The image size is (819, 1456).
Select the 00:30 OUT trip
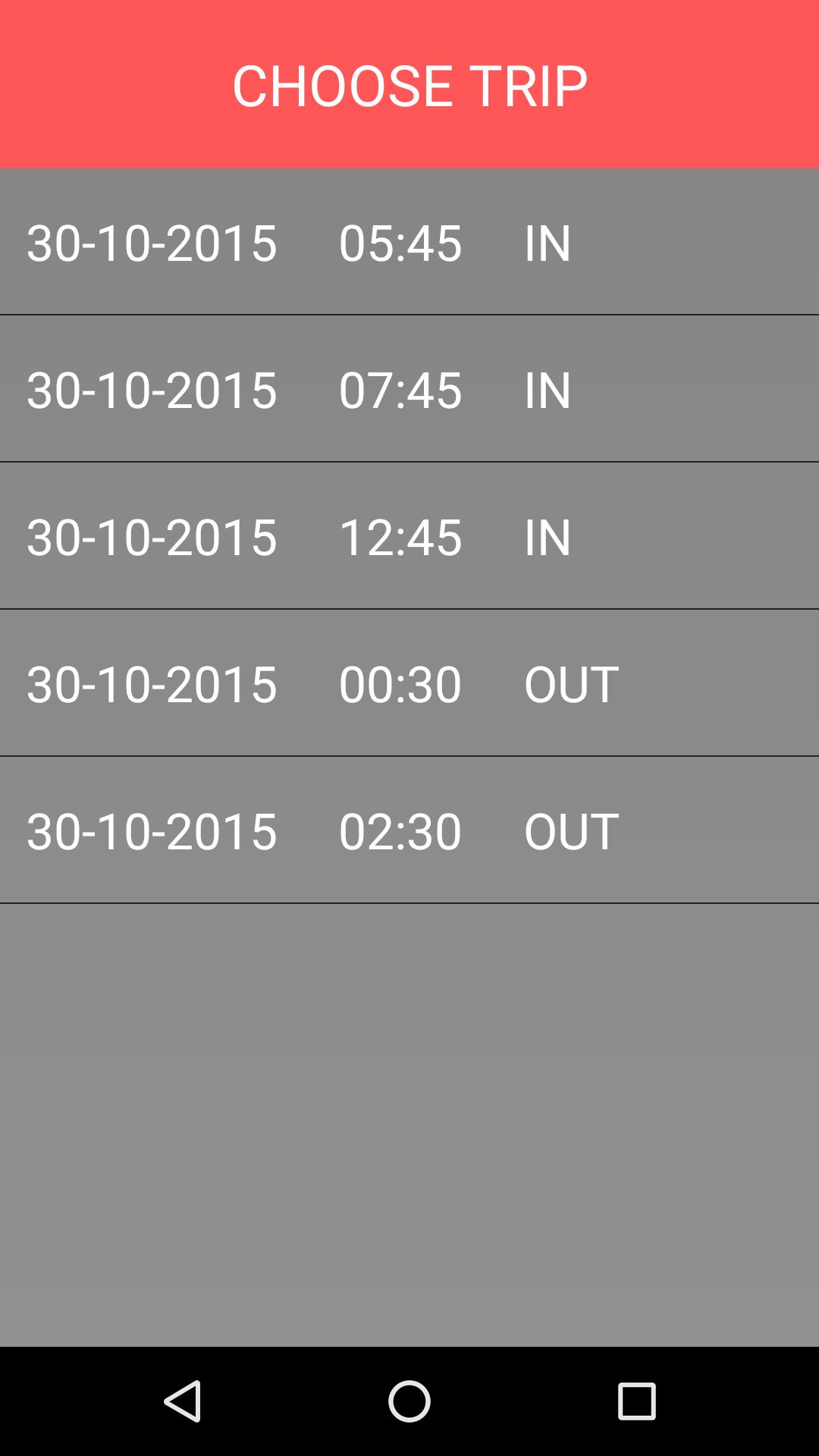(x=409, y=683)
